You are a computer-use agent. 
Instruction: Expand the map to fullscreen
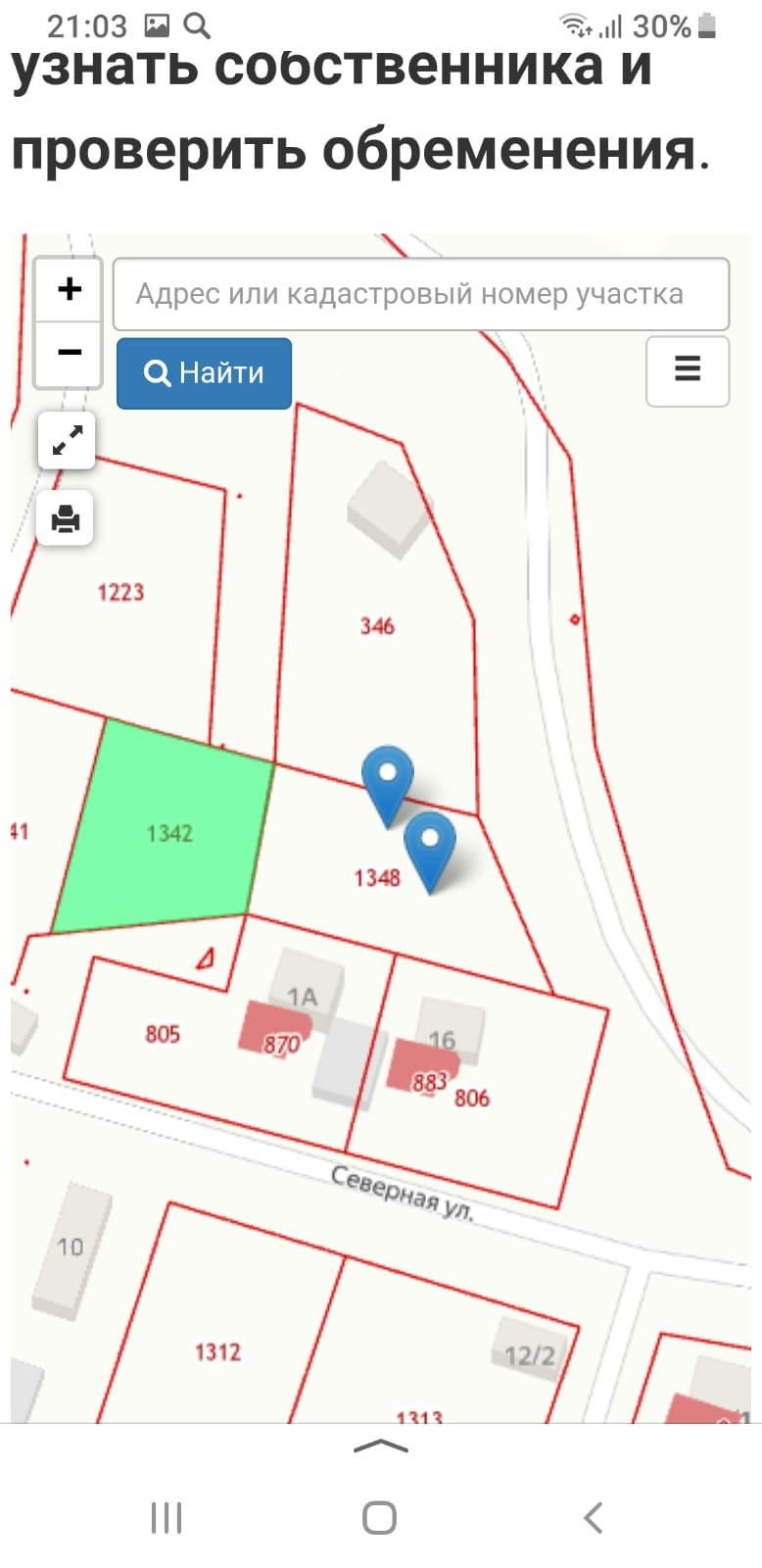pos(67,441)
